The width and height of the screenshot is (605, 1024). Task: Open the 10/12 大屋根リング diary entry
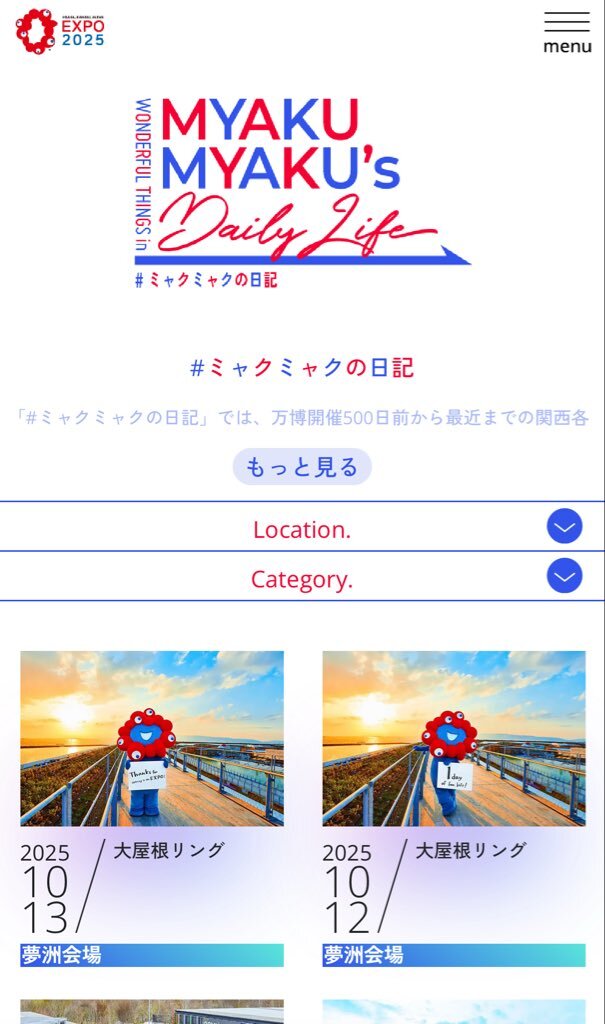pos(453,739)
